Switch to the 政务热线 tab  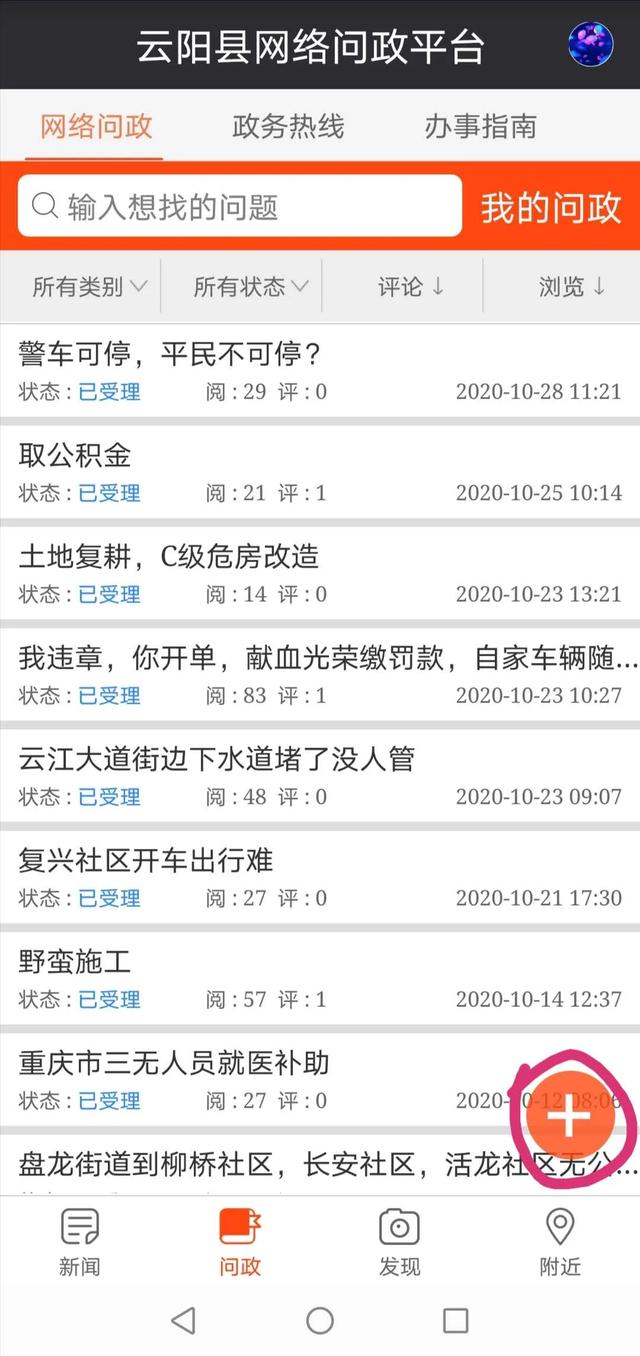[x=288, y=127]
